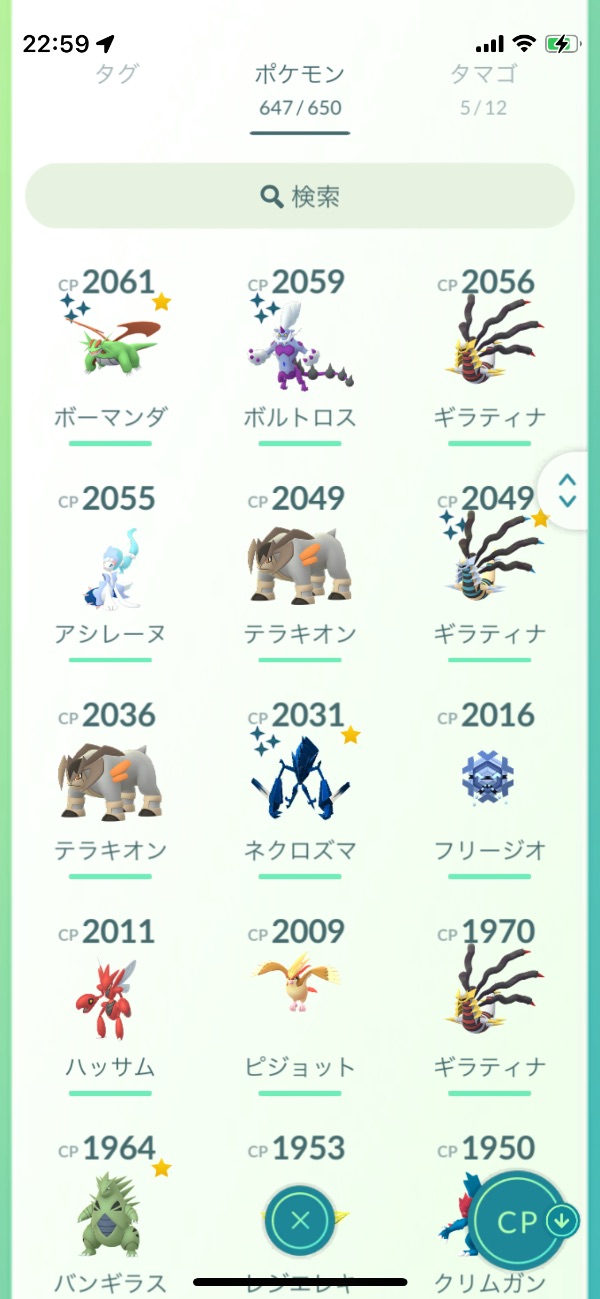The image size is (600, 1299).
Task: Open ハッサム CP 2011
Action: coord(110,997)
